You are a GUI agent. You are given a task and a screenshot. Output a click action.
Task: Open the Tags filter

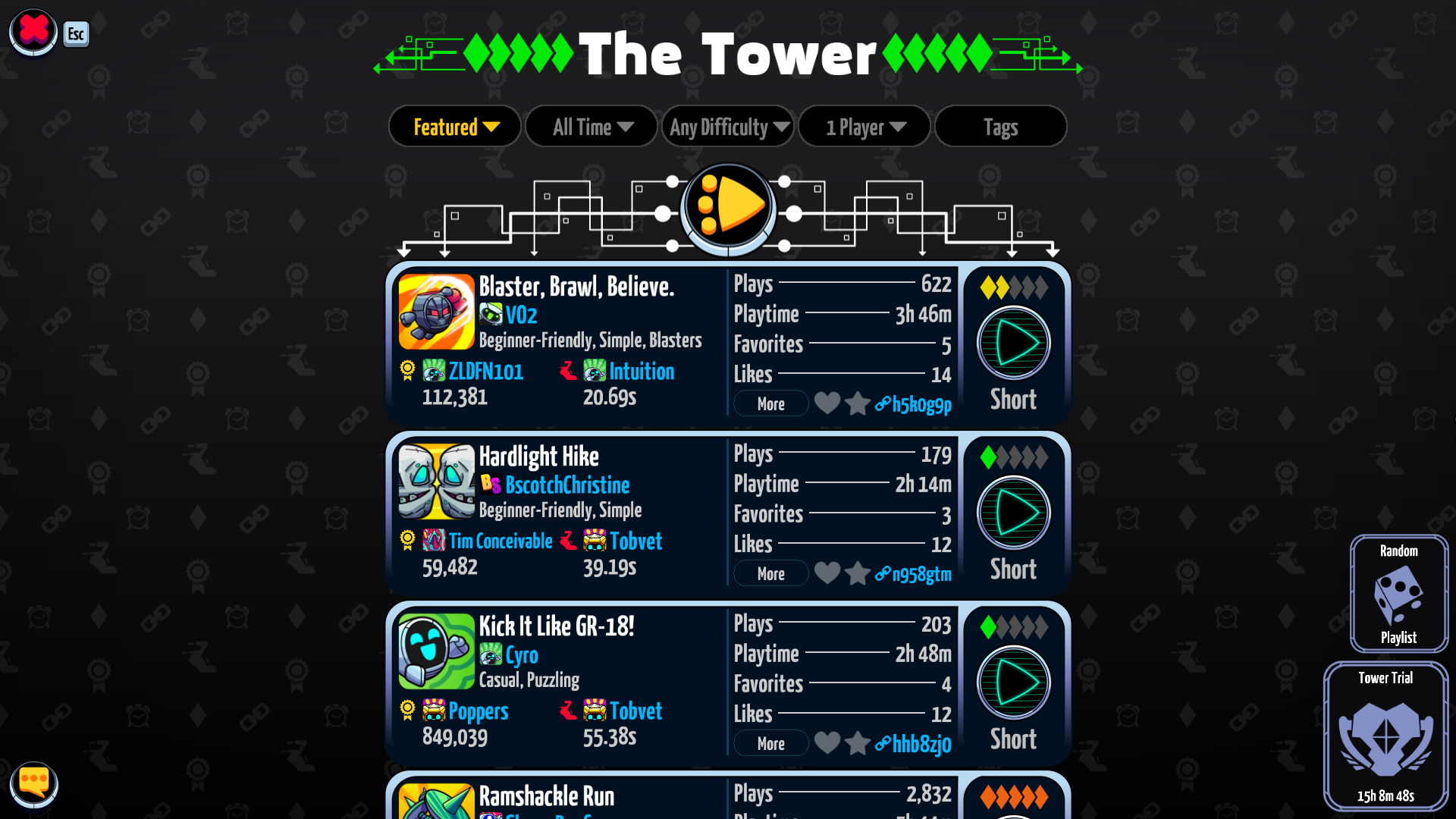(x=1000, y=127)
